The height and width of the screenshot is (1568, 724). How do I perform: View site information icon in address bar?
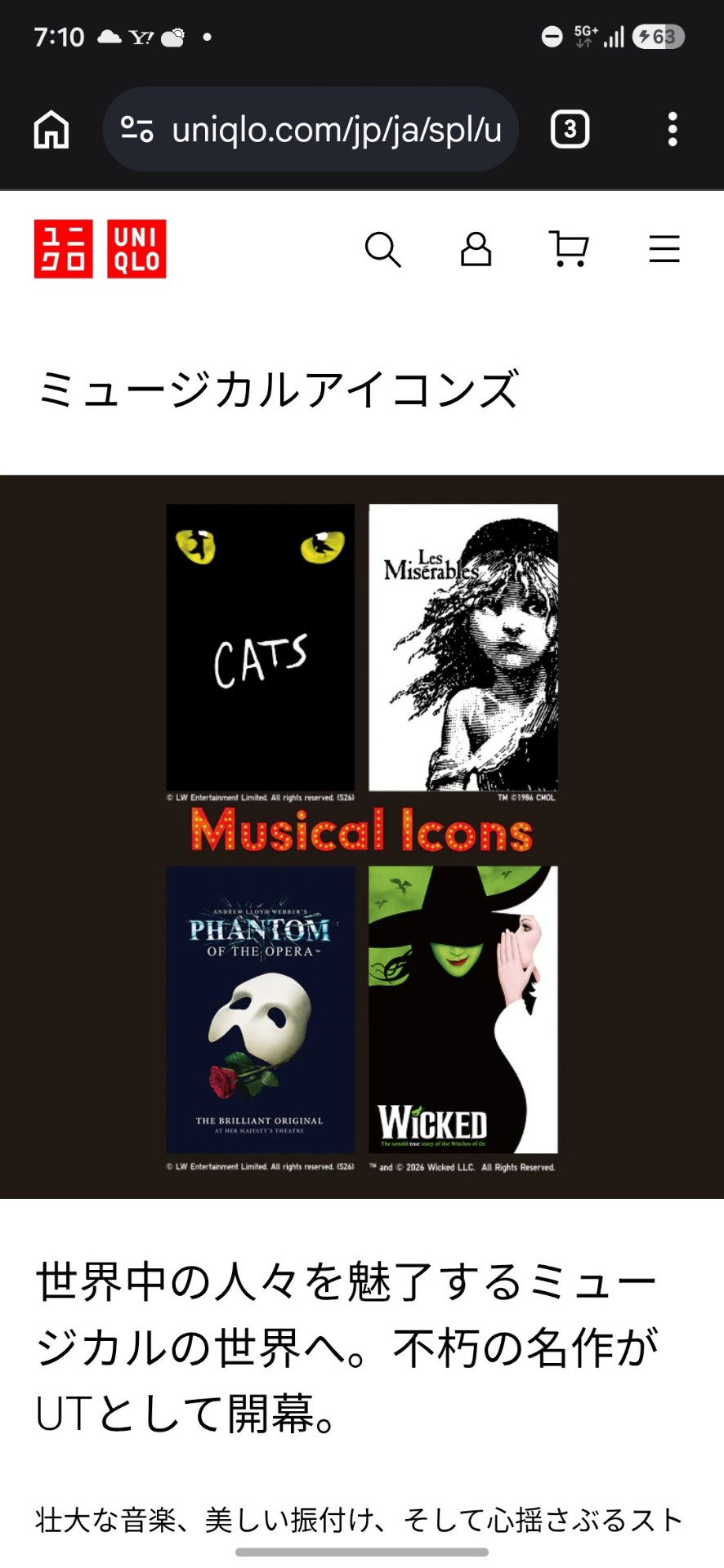click(x=136, y=129)
